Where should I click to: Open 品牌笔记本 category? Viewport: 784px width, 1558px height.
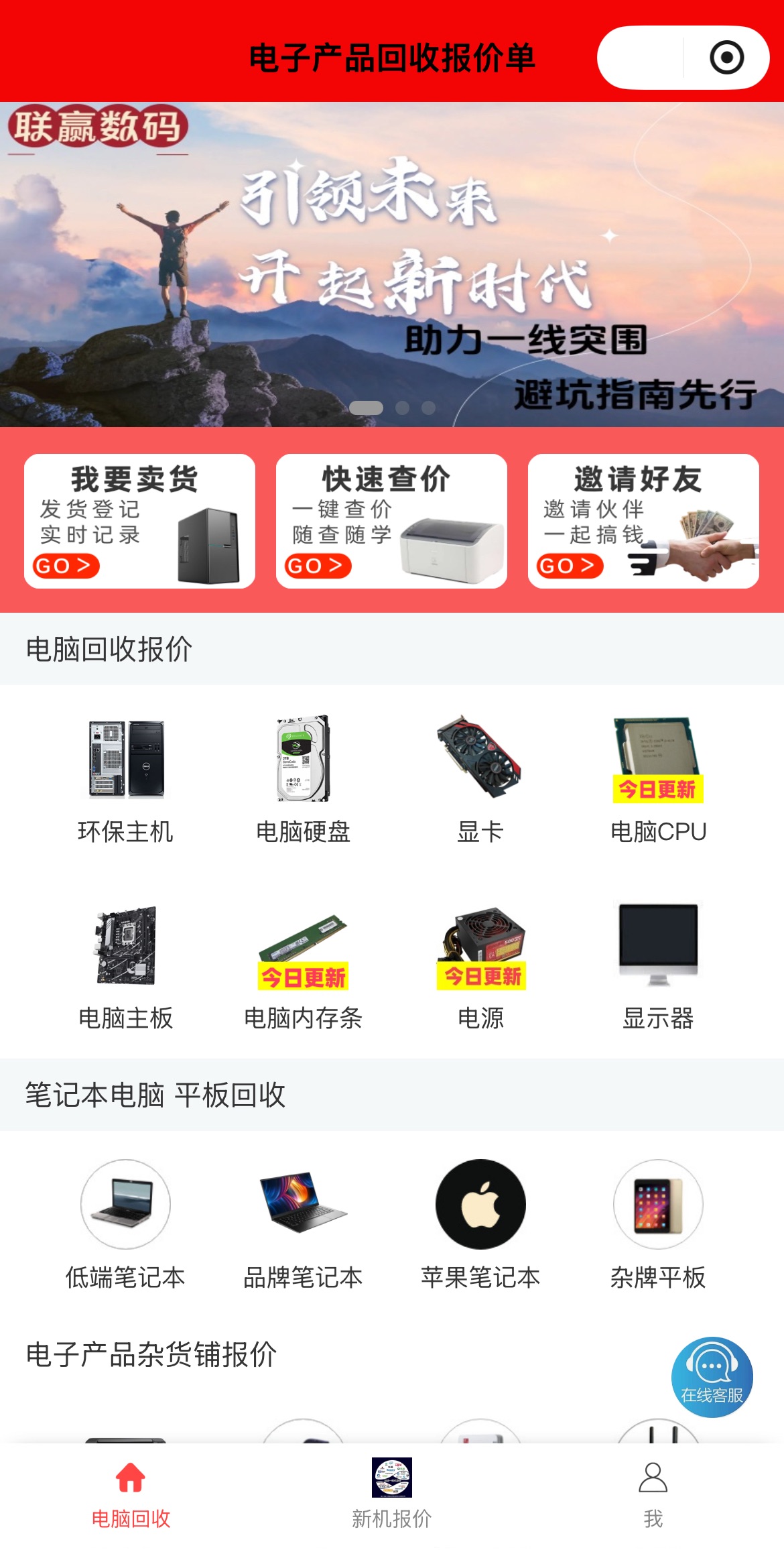(x=303, y=1225)
